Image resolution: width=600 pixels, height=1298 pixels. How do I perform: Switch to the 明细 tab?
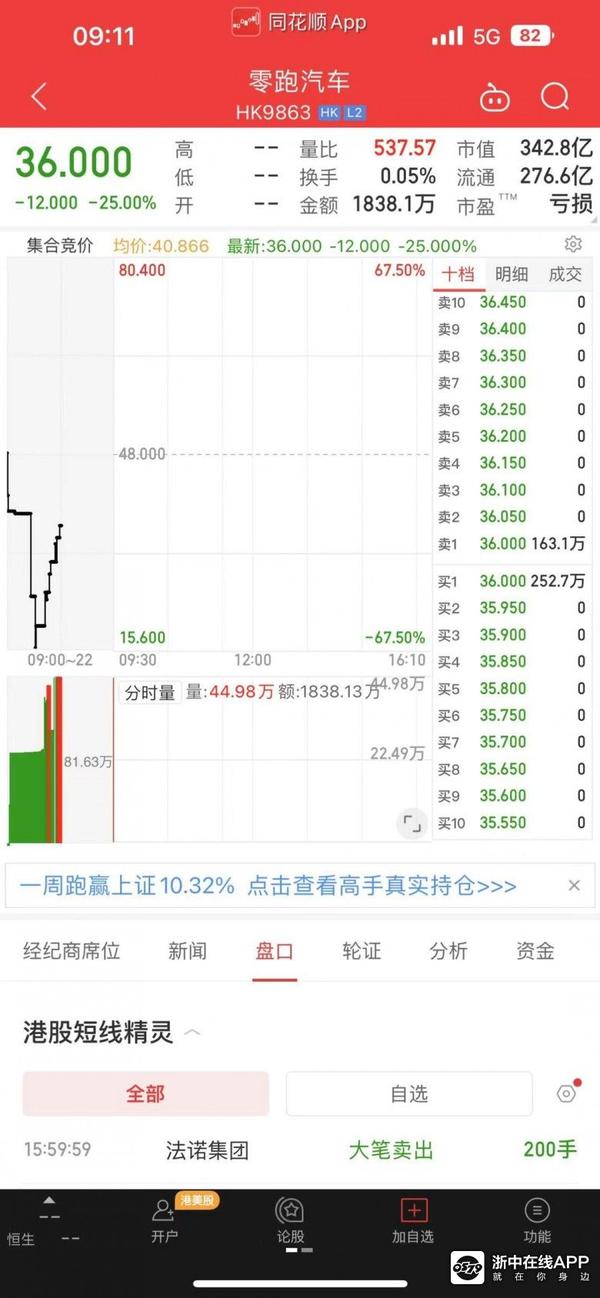click(511, 273)
